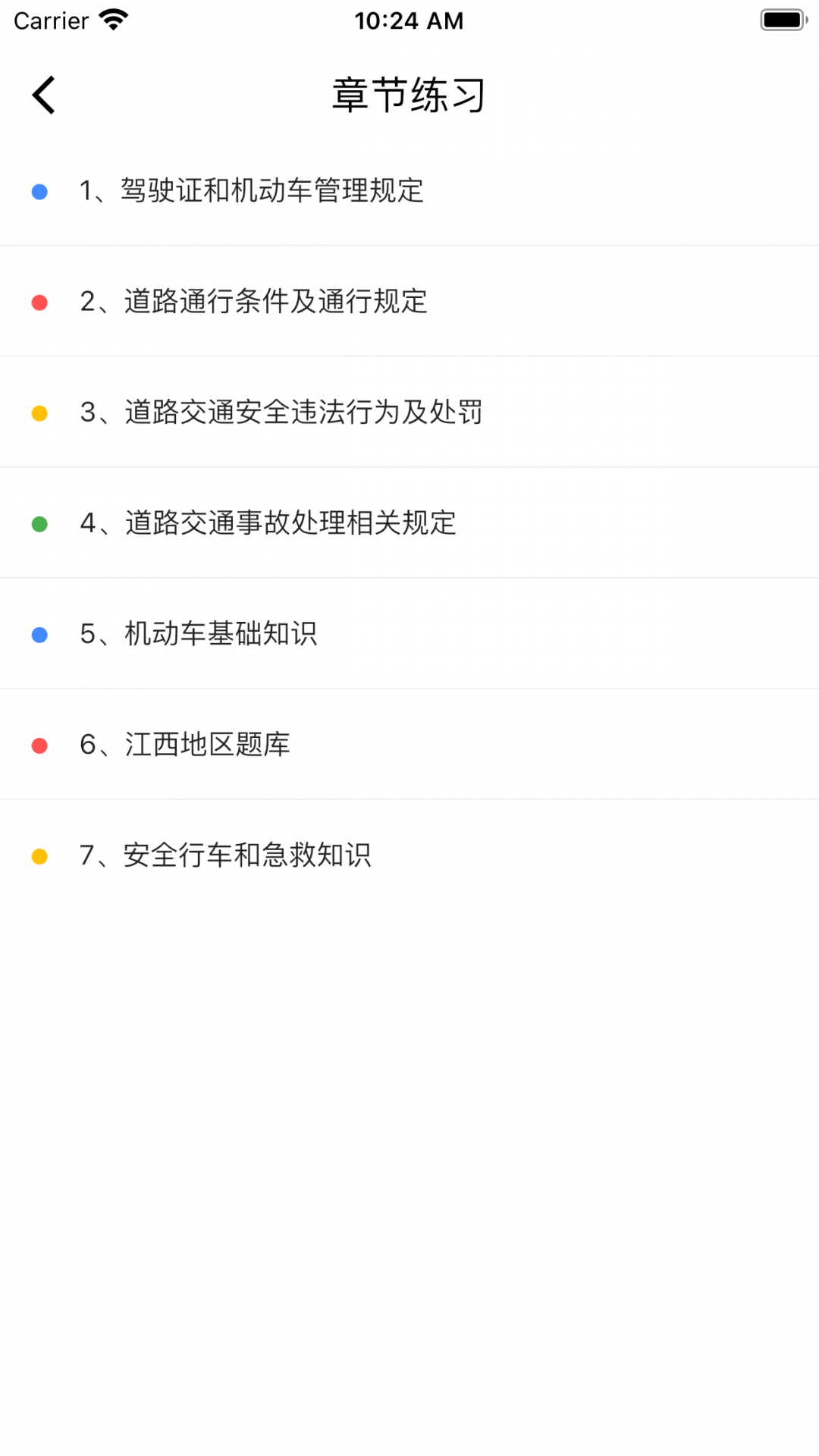Tap the yellow dot beside chapter 7

[x=39, y=855]
